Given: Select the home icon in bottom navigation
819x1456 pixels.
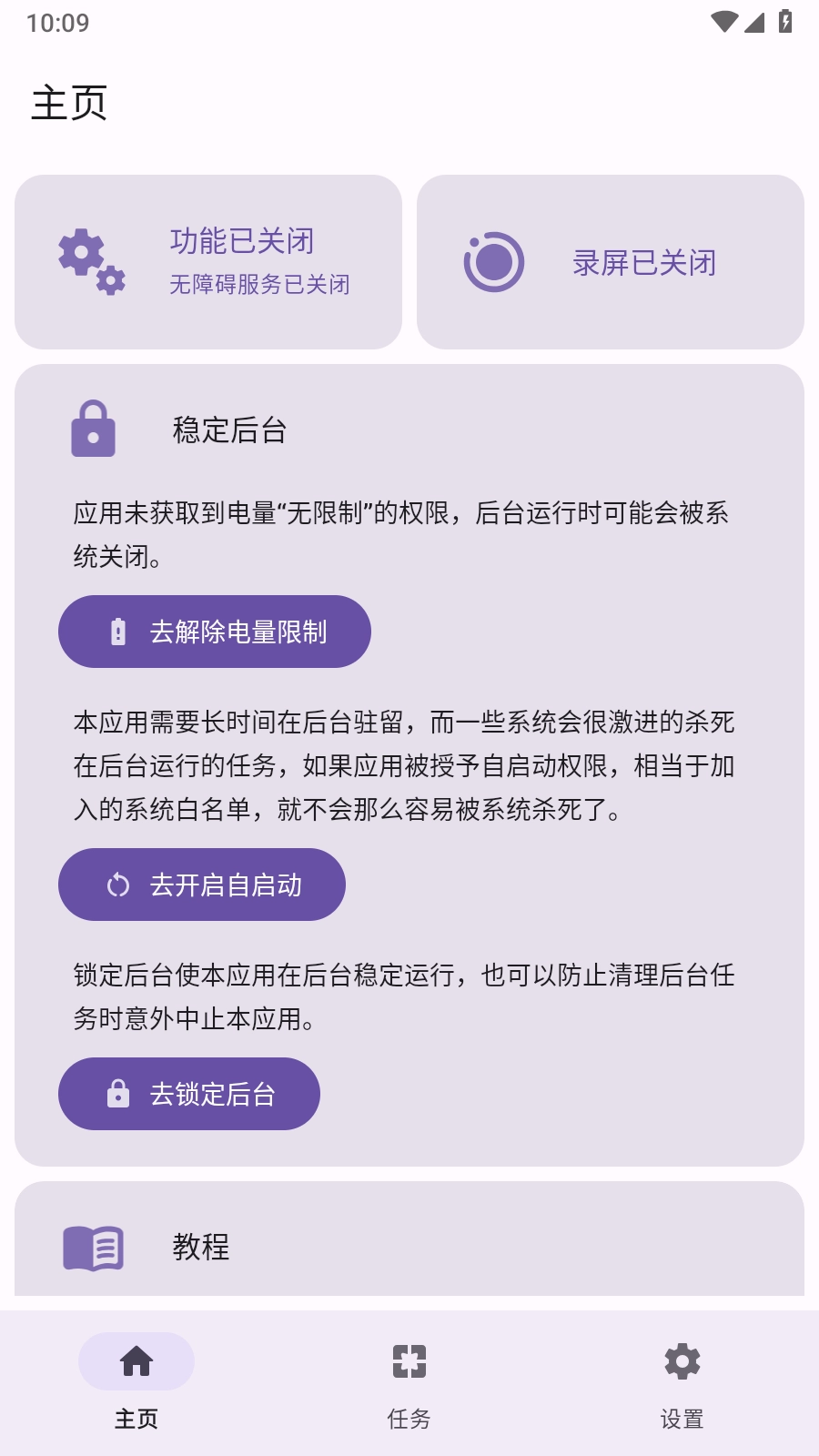Looking at the screenshot, I should tap(136, 1361).
